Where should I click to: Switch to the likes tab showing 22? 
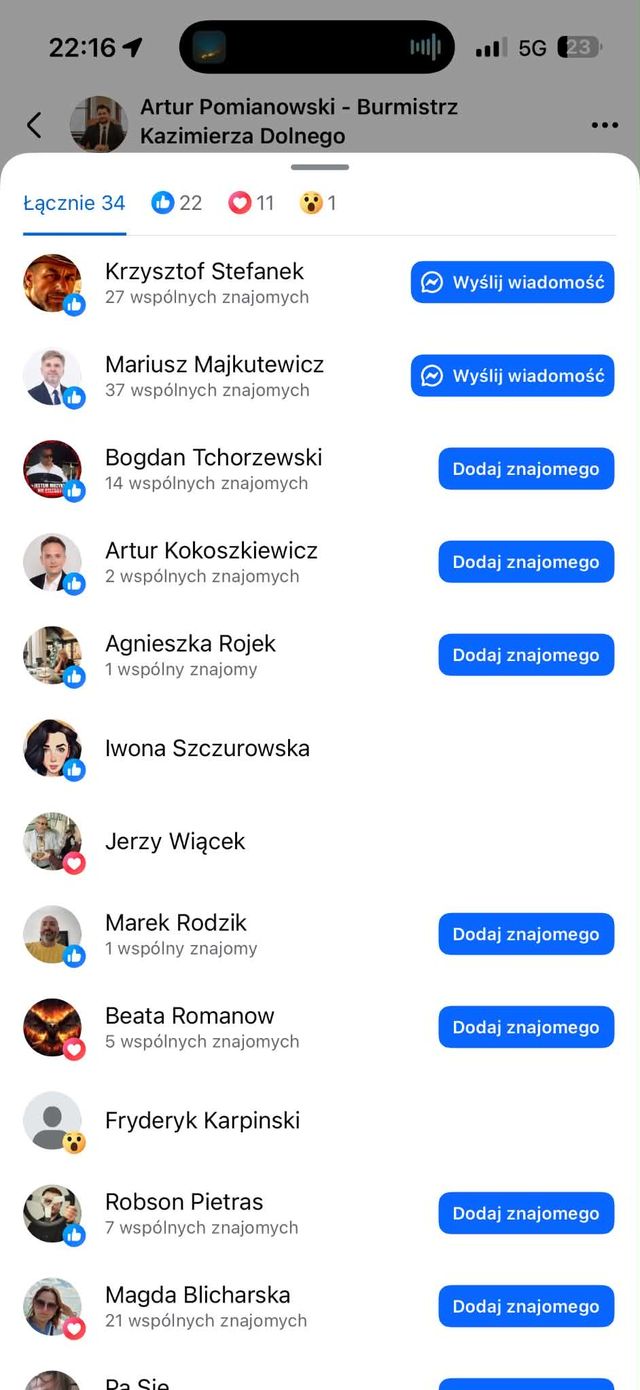tap(177, 203)
